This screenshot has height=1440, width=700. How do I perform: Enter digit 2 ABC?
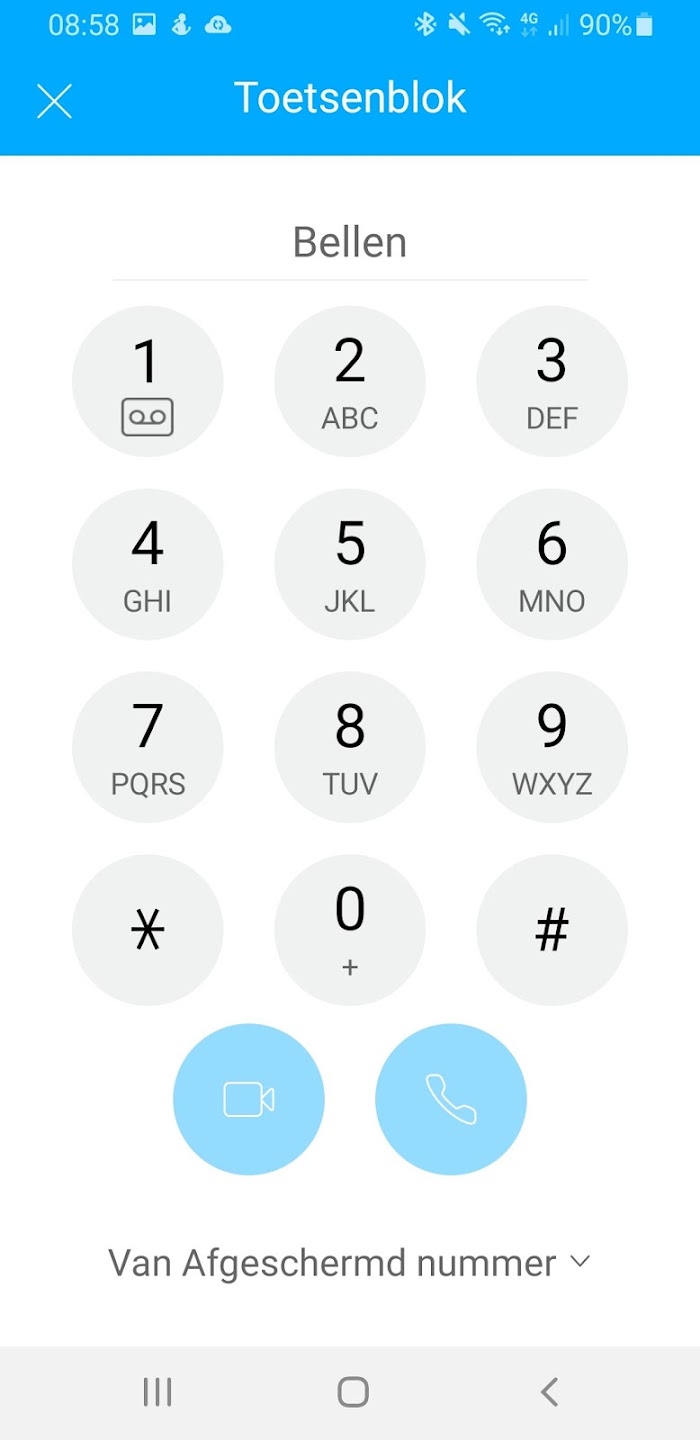(350, 382)
